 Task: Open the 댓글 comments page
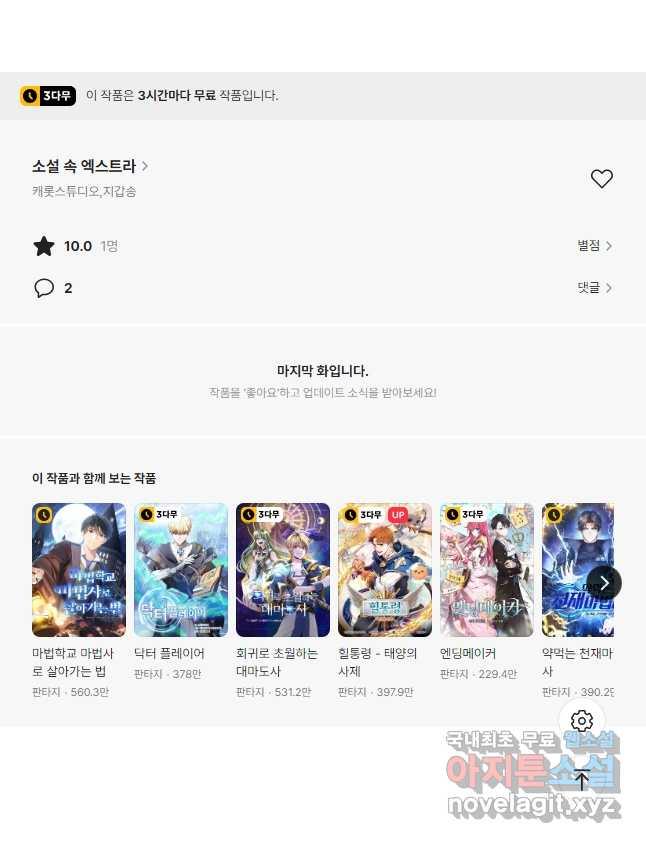tap(594, 288)
